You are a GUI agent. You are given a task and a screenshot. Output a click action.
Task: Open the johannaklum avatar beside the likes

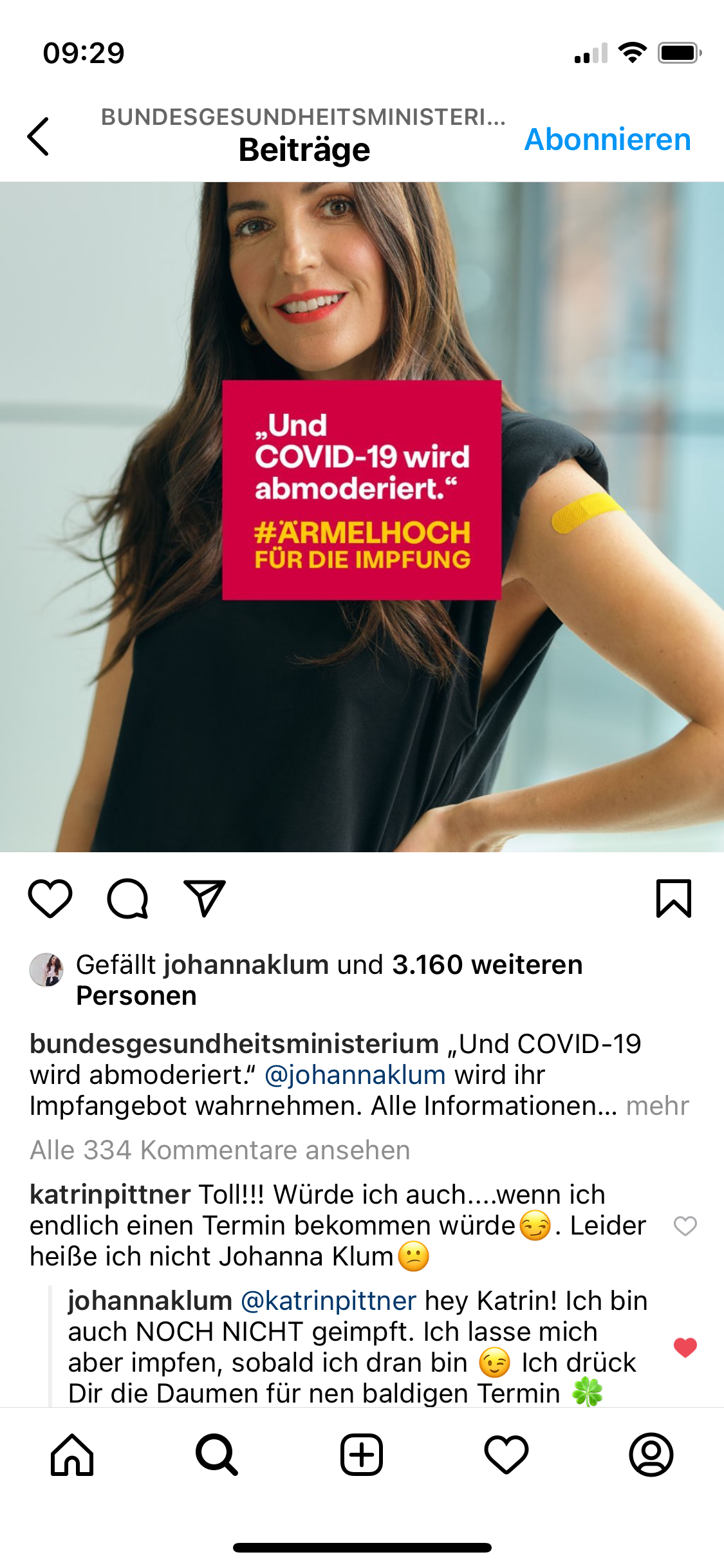point(47,969)
